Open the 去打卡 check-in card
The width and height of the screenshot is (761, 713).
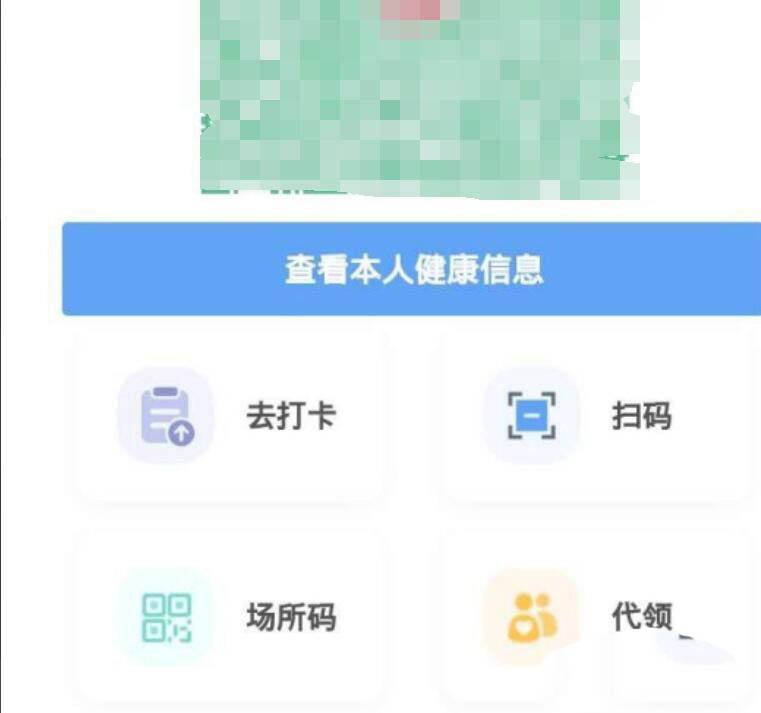point(230,415)
